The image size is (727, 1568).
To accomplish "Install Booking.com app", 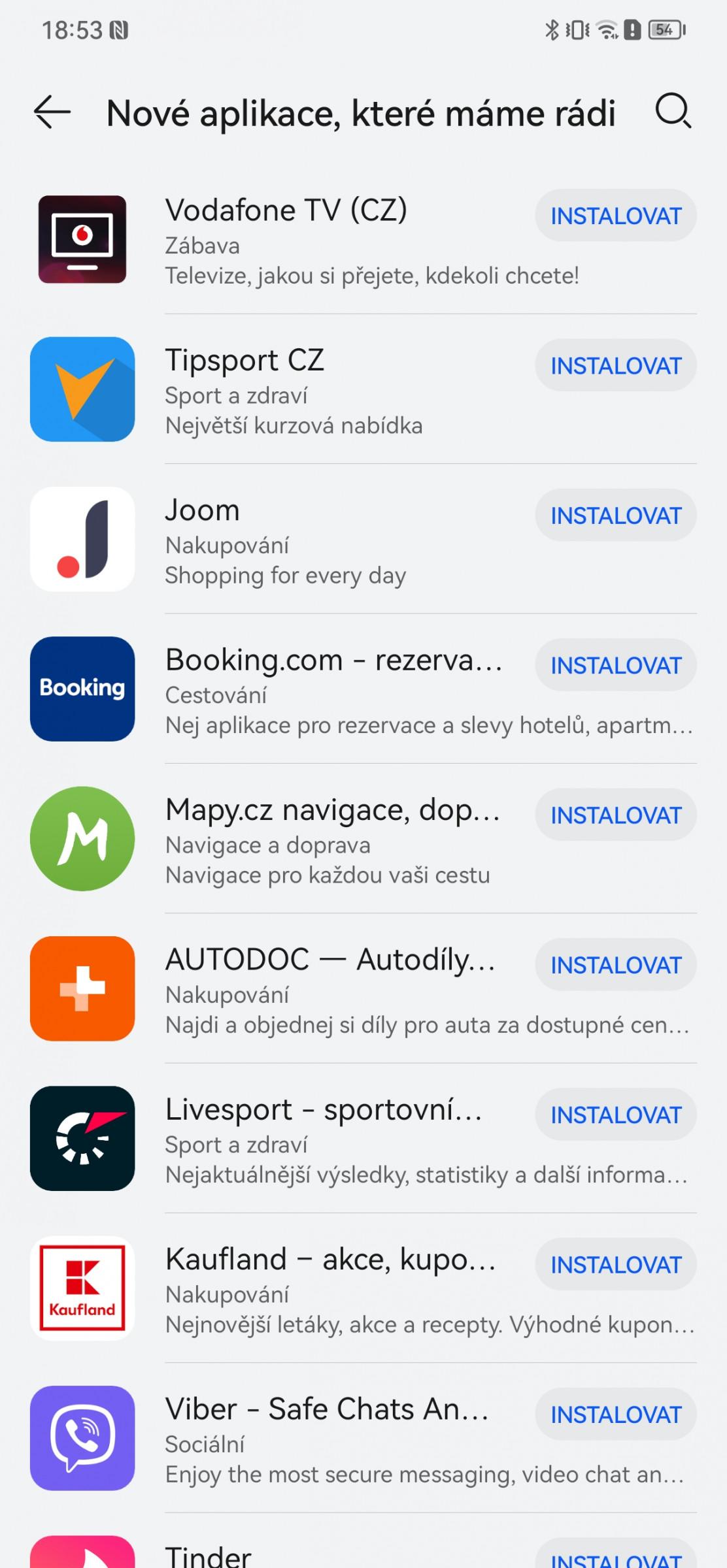I will 616,665.
